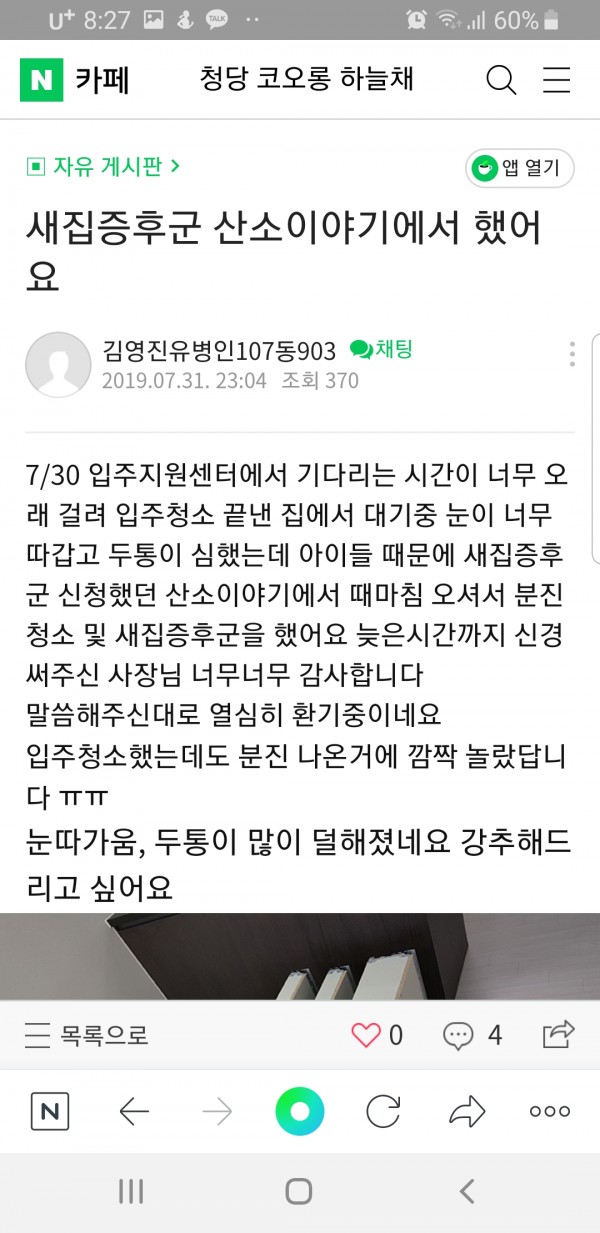Open the post overflow options
Screen dimensions: 600x1233
click(572, 355)
